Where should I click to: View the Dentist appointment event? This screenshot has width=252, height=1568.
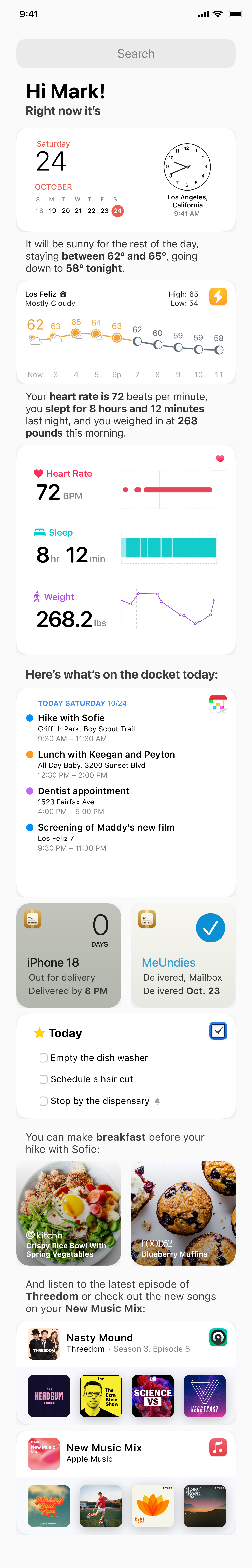pyautogui.click(x=83, y=791)
